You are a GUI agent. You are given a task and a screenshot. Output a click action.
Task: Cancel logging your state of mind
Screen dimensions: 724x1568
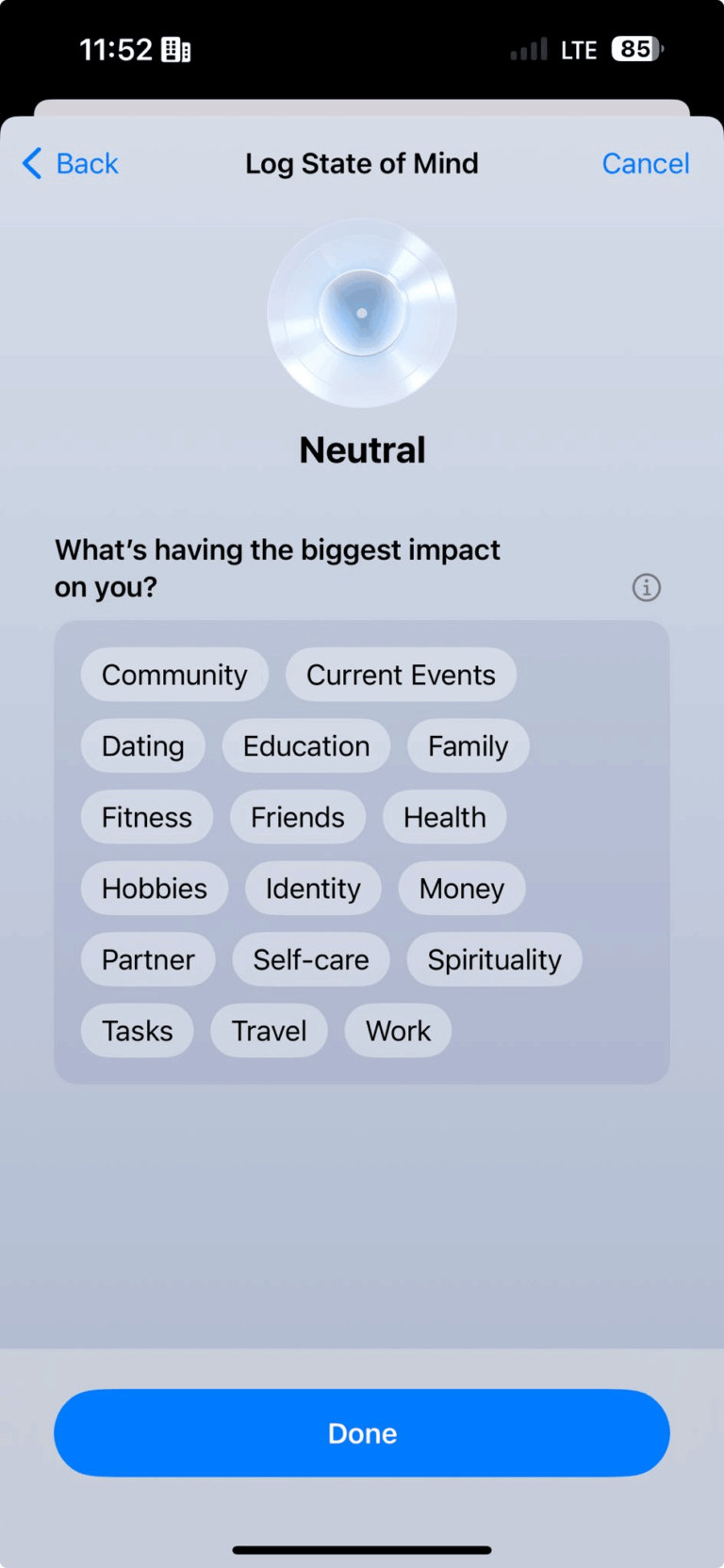(x=646, y=163)
